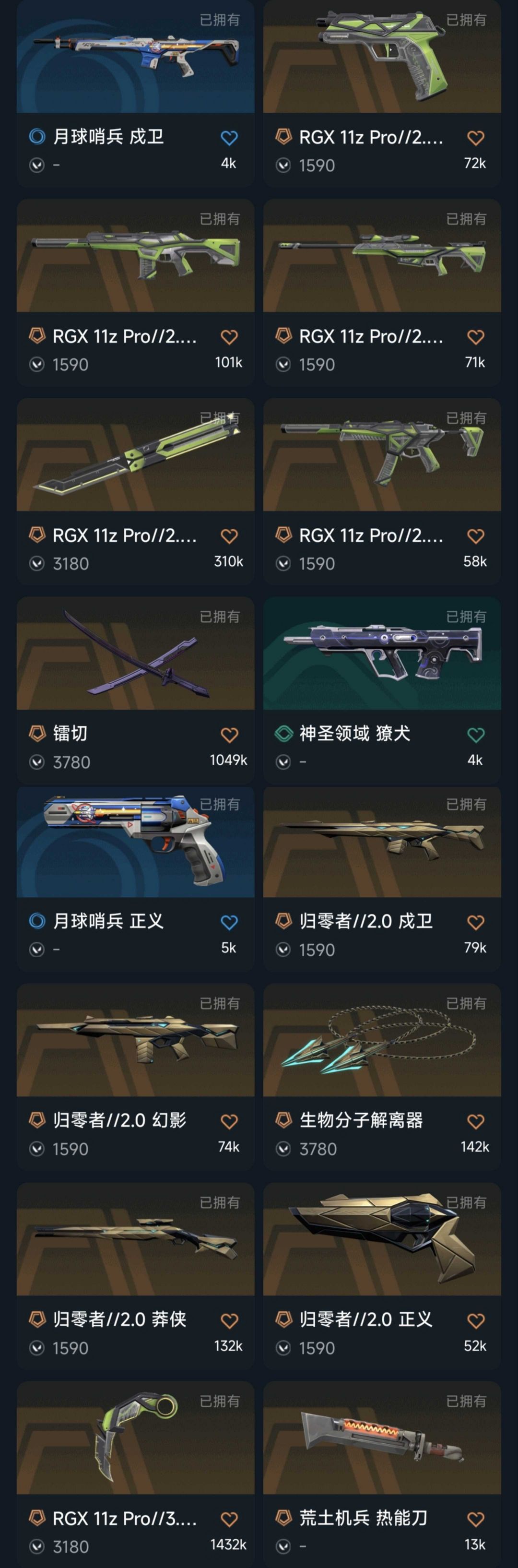Tap the heart on 归零者//2.0 幻影

[x=229, y=1121]
